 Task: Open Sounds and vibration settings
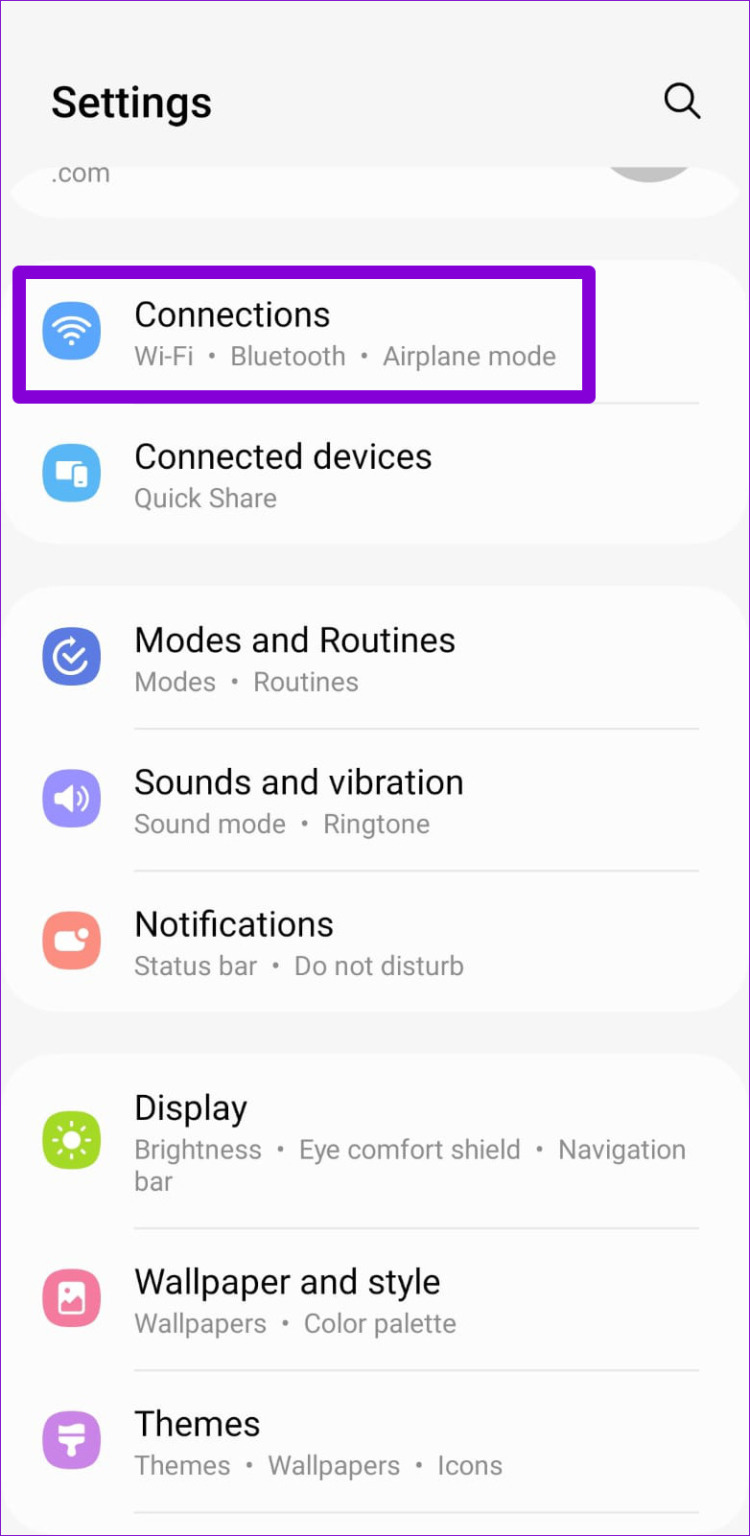tap(300, 798)
